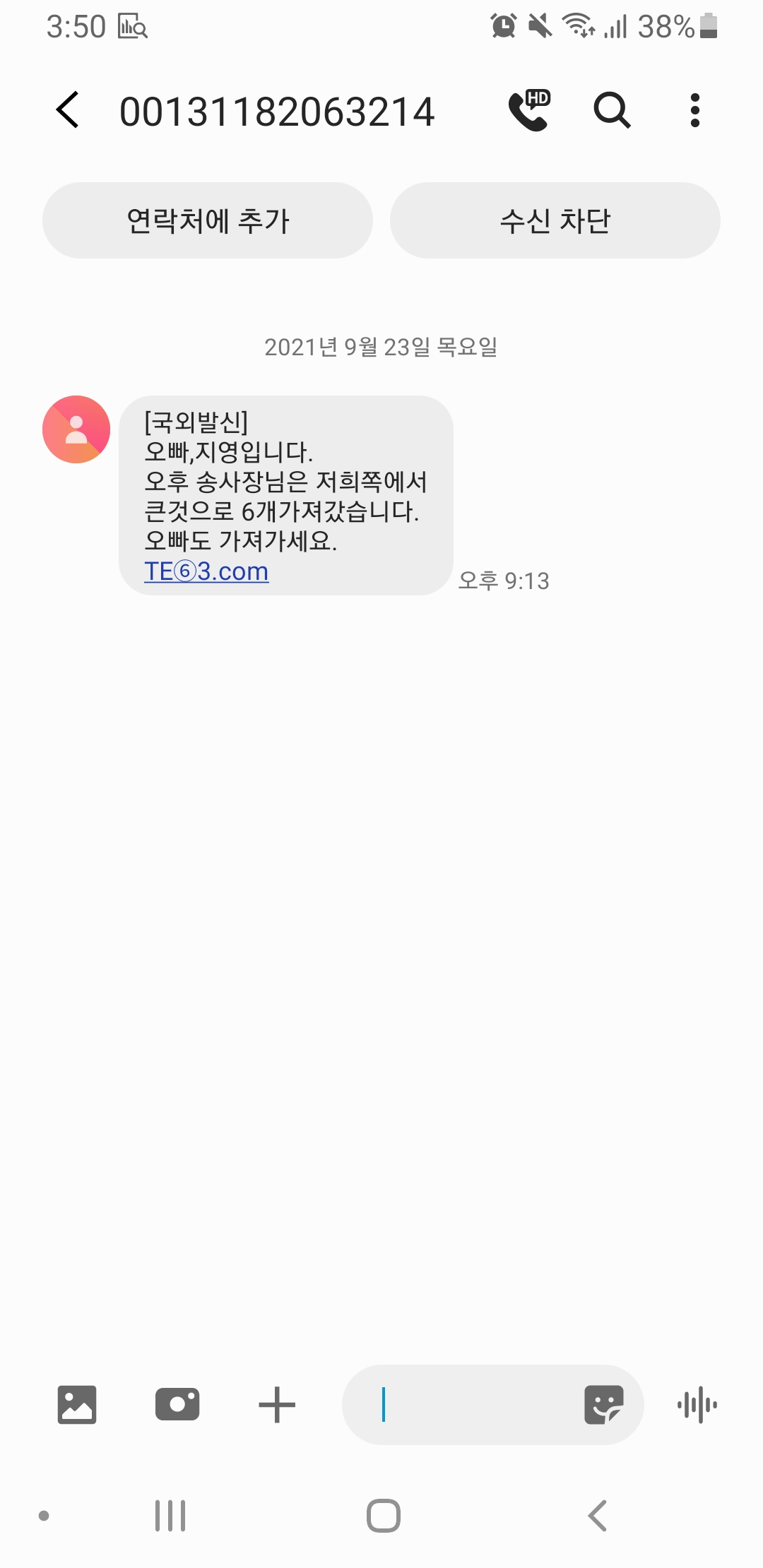Open the sticker picker
This screenshot has height=1568, width=763.
604,1405
